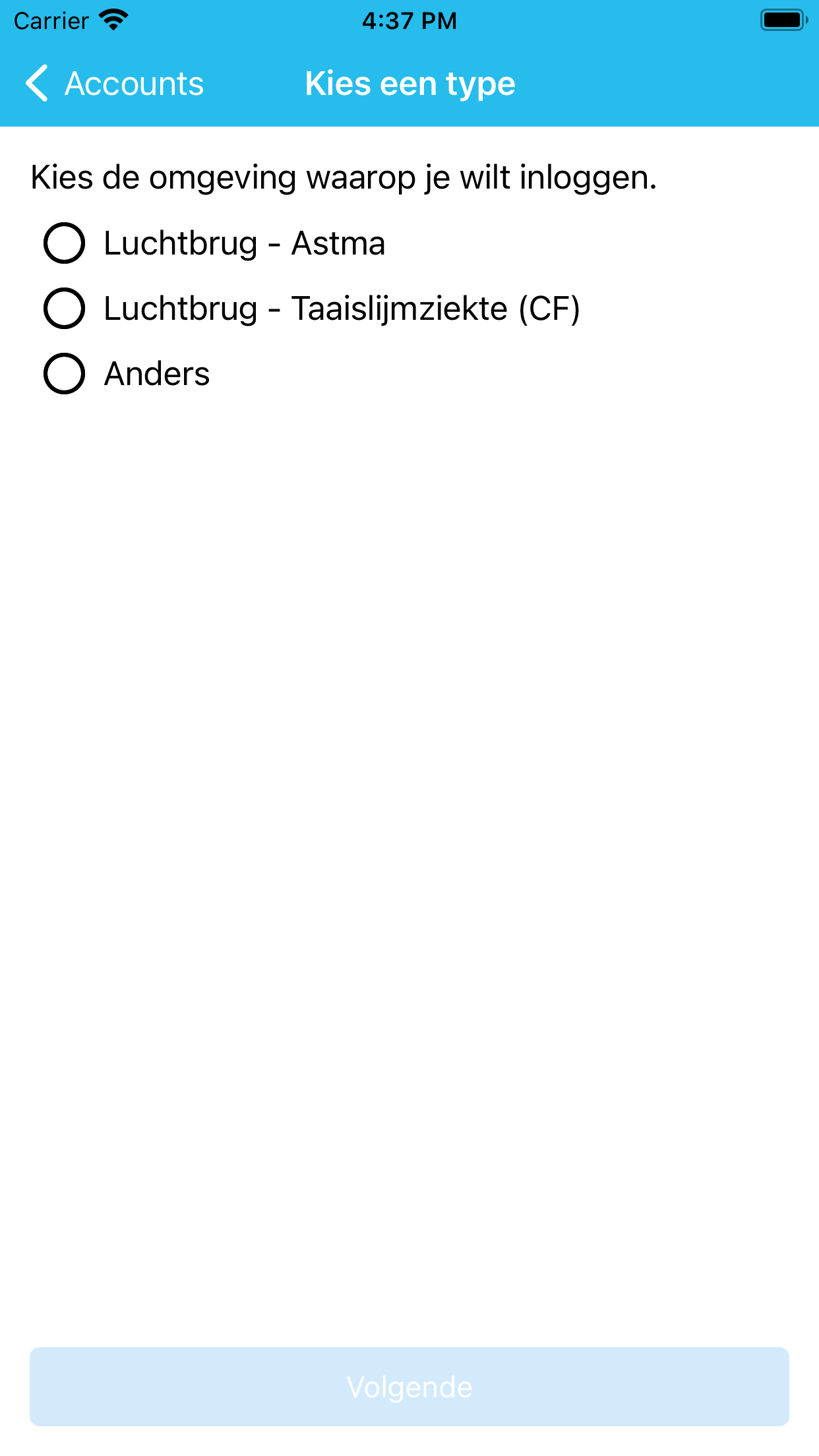Go back to Accounts
This screenshot has height=1456, width=819.
[114, 84]
